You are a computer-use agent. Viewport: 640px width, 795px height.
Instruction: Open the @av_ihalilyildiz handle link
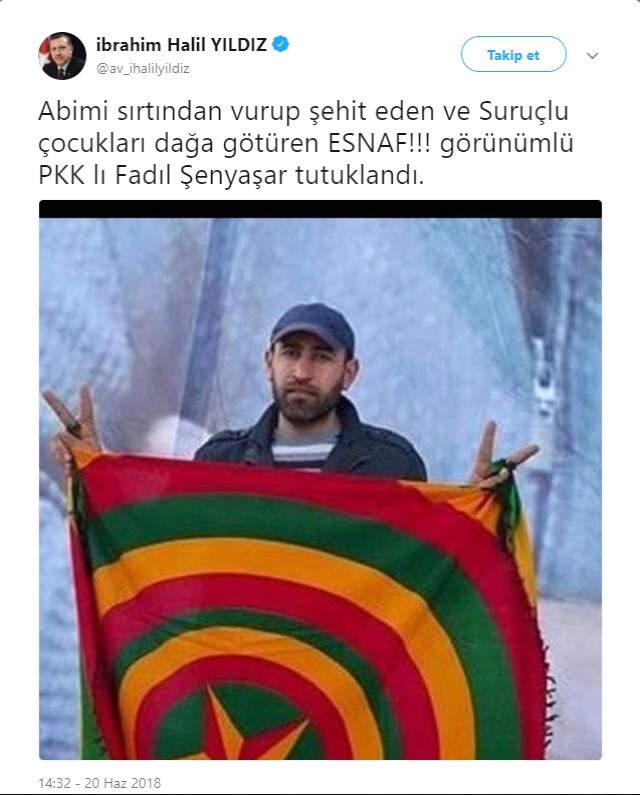[x=143, y=68]
